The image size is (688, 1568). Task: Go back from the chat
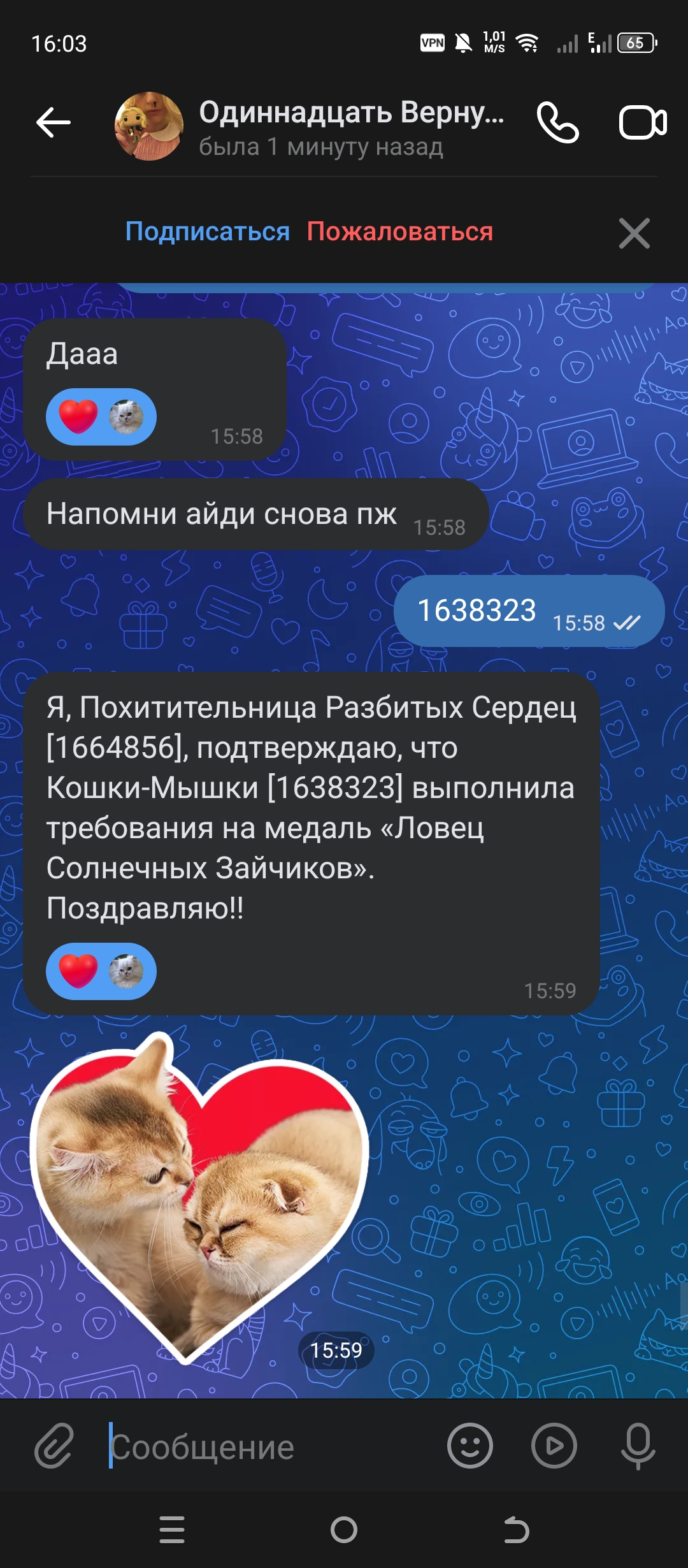[x=54, y=123]
